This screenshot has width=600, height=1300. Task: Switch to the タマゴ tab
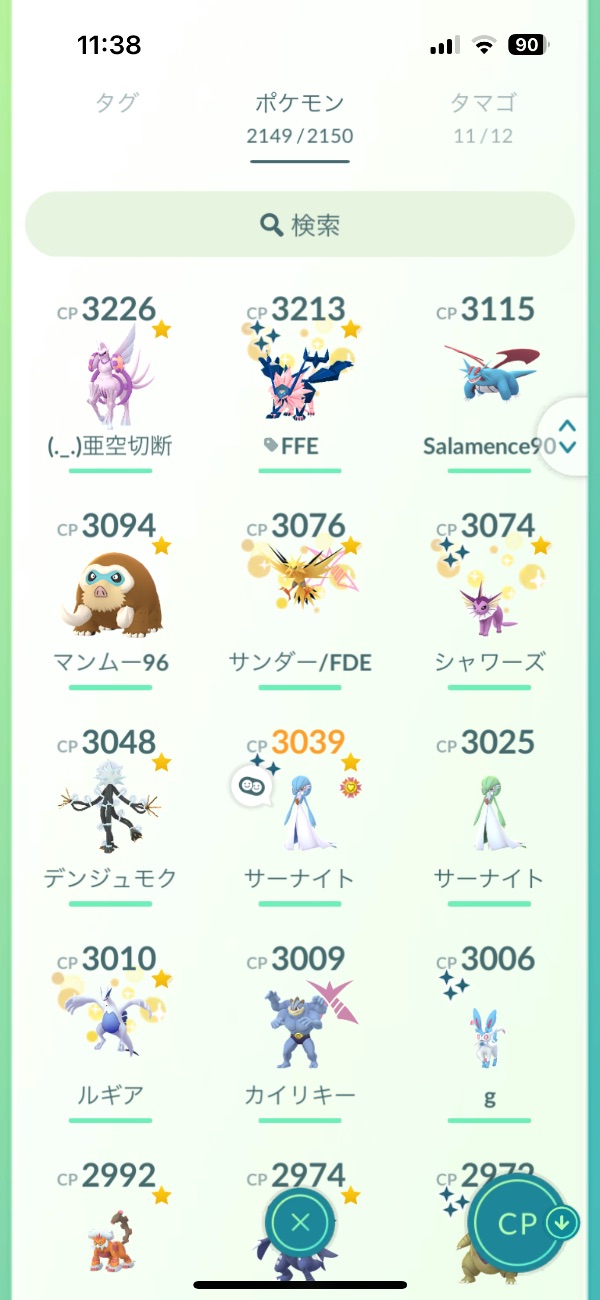[483, 115]
